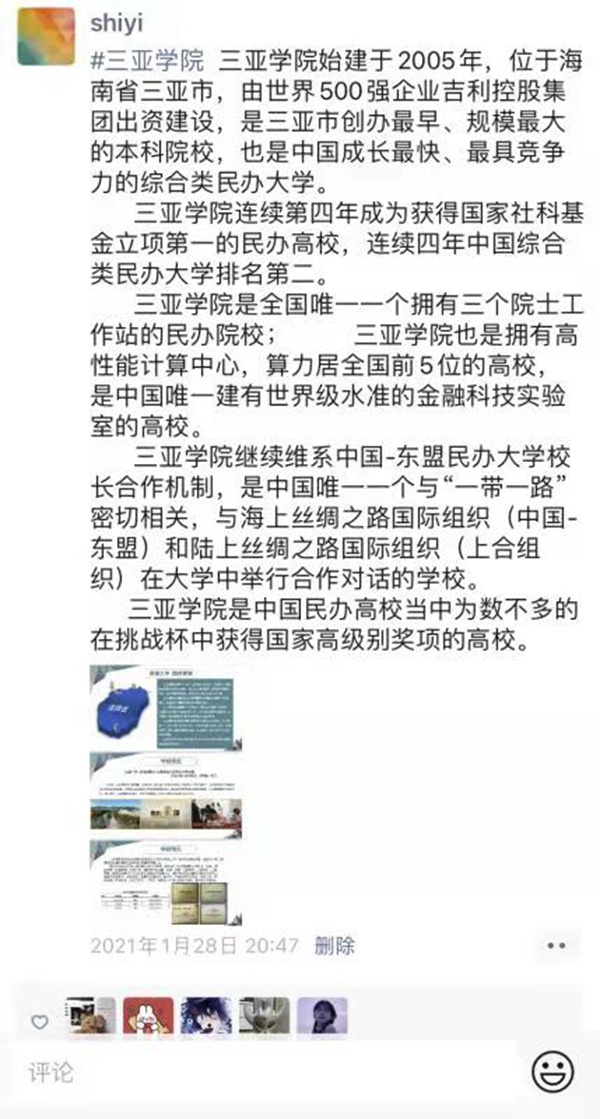
Task: Open the first liker's avatar
Action: click(91, 1017)
